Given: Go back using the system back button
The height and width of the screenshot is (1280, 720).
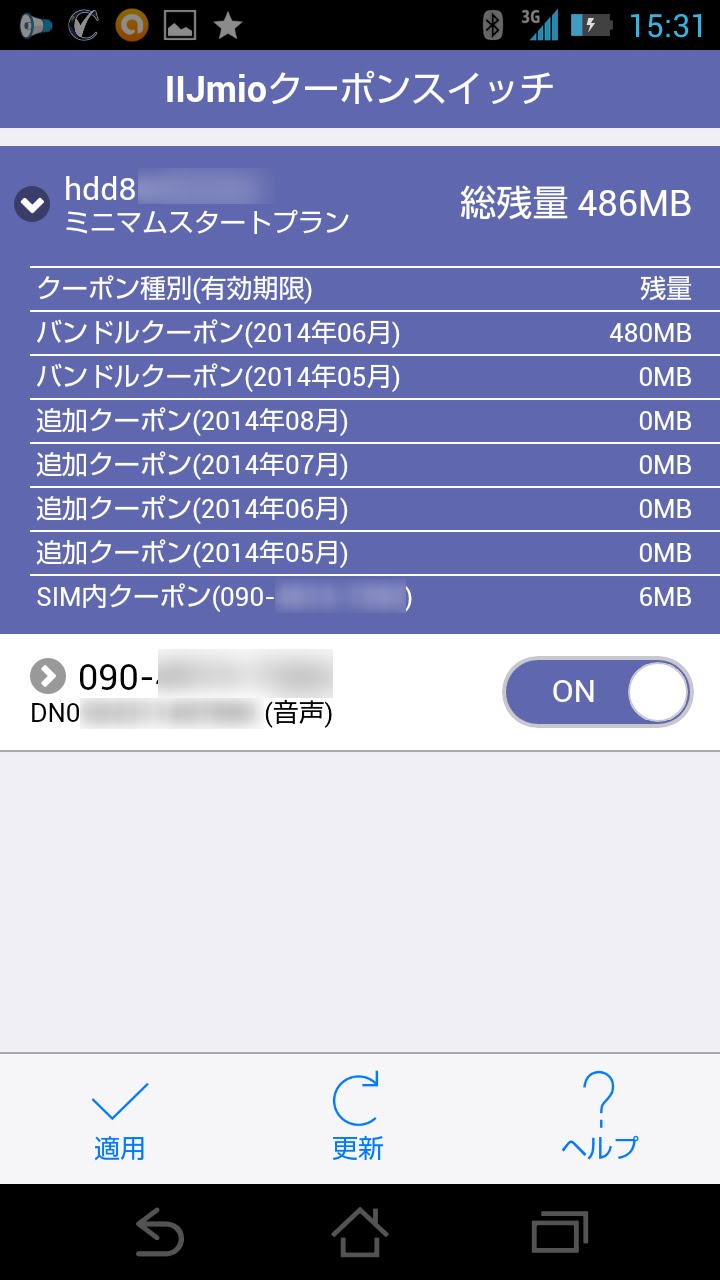Looking at the screenshot, I should 159,1232.
